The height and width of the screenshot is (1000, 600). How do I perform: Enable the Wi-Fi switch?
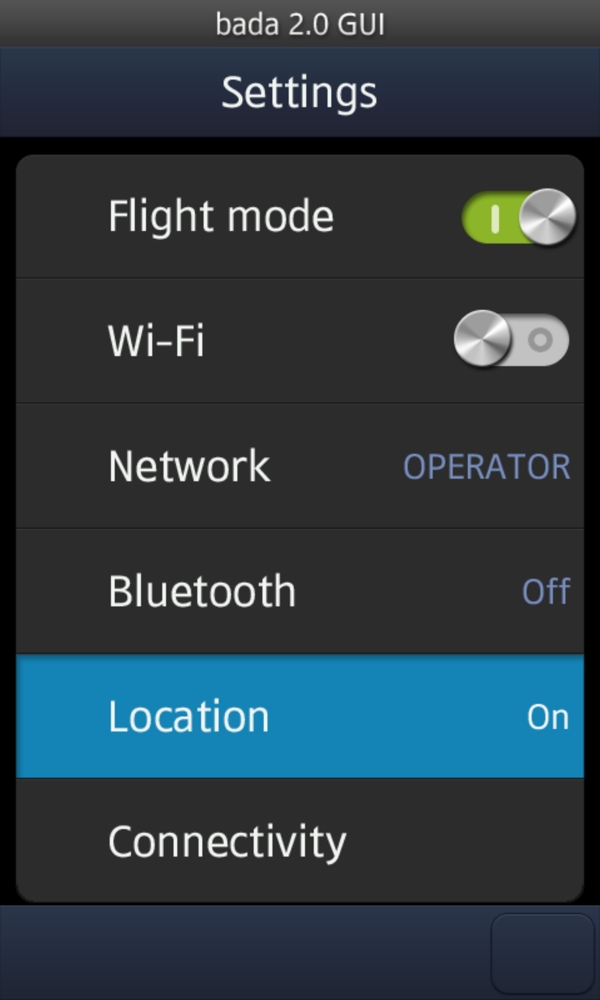(x=511, y=340)
